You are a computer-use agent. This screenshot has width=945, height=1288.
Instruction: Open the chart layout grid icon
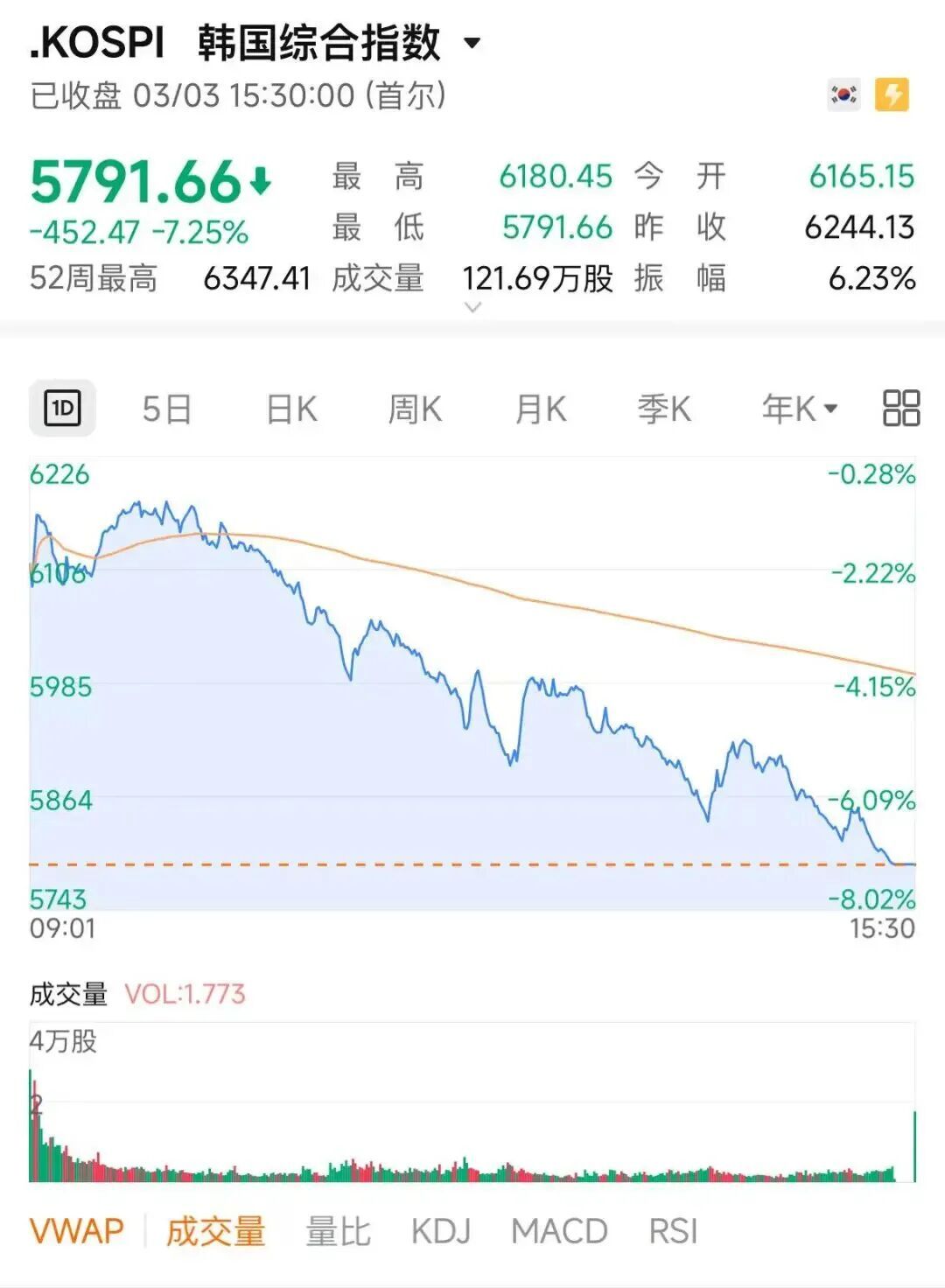pyautogui.click(x=901, y=409)
